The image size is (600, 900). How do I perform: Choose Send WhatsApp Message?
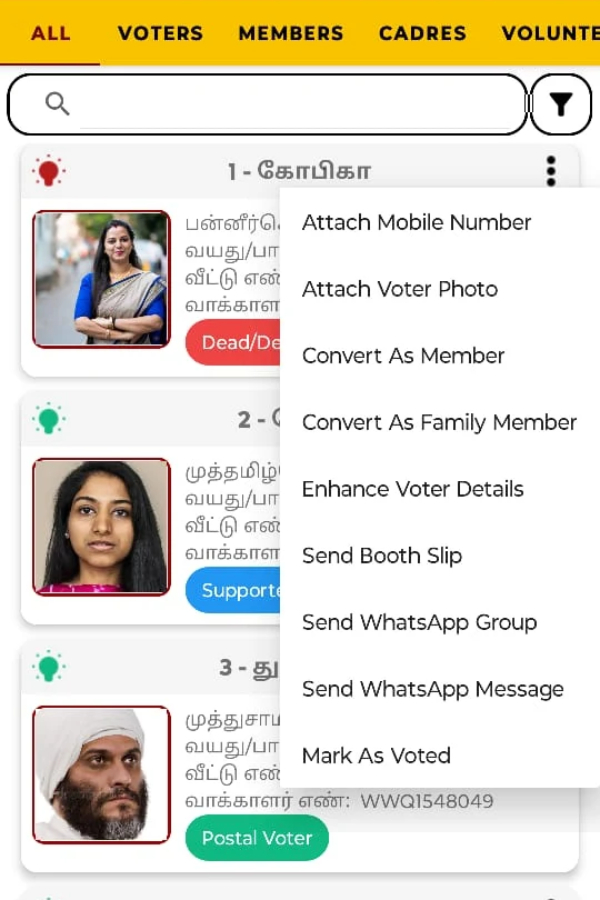click(x=432, y=689)
